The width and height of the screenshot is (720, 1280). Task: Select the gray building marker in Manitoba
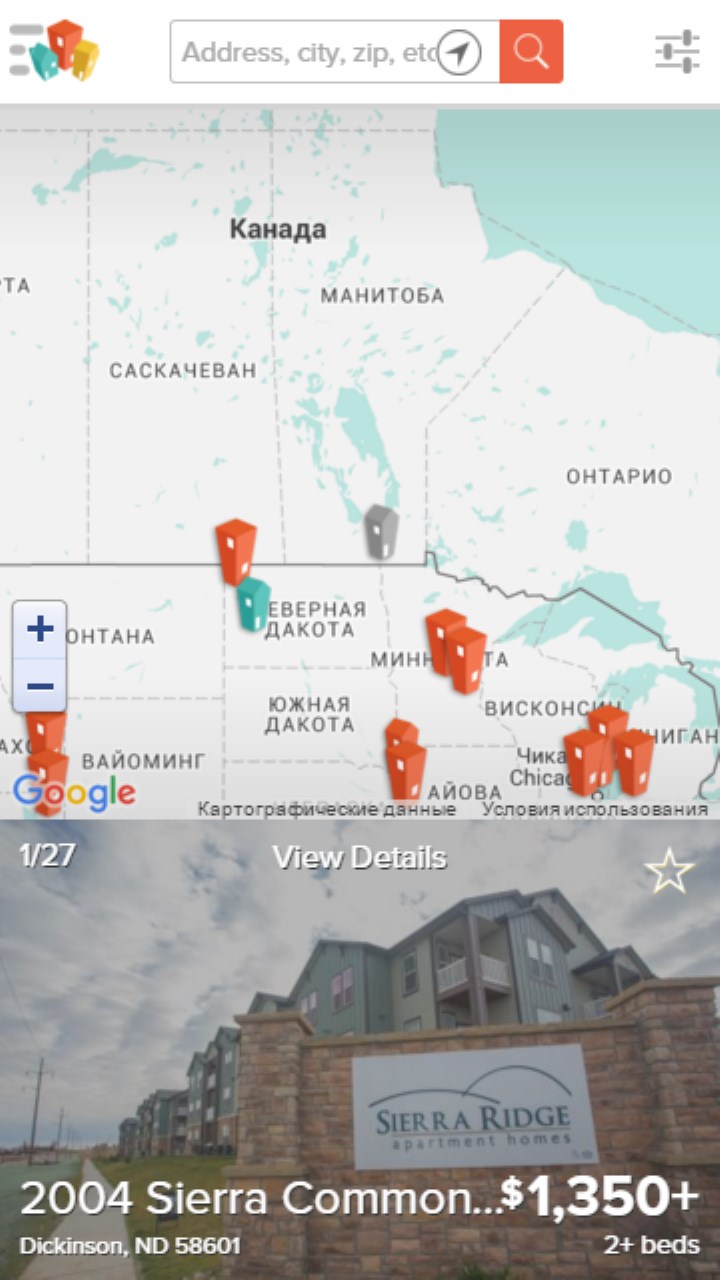point(381,531)
